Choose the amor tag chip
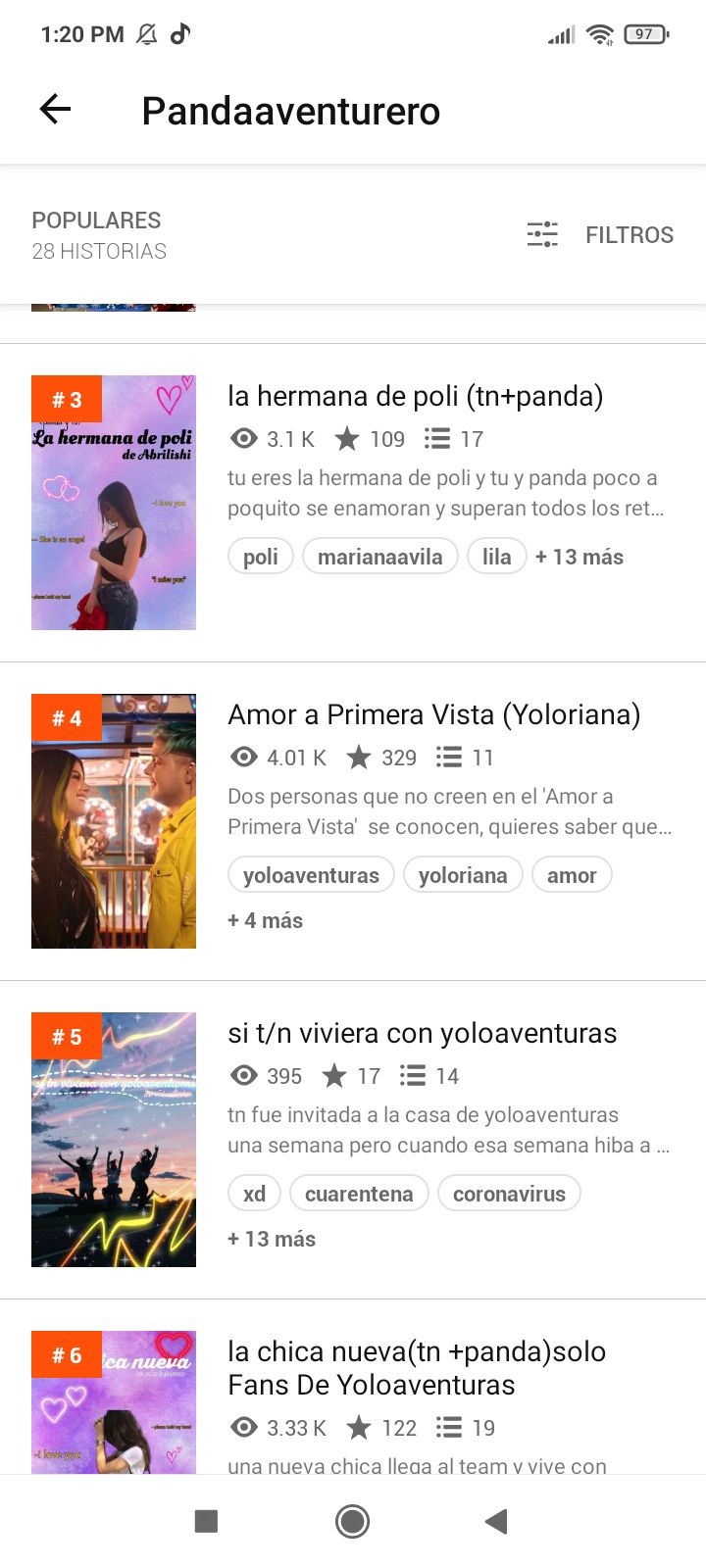The width and height of the screenshot is (706, 1568). pos(572,875)
